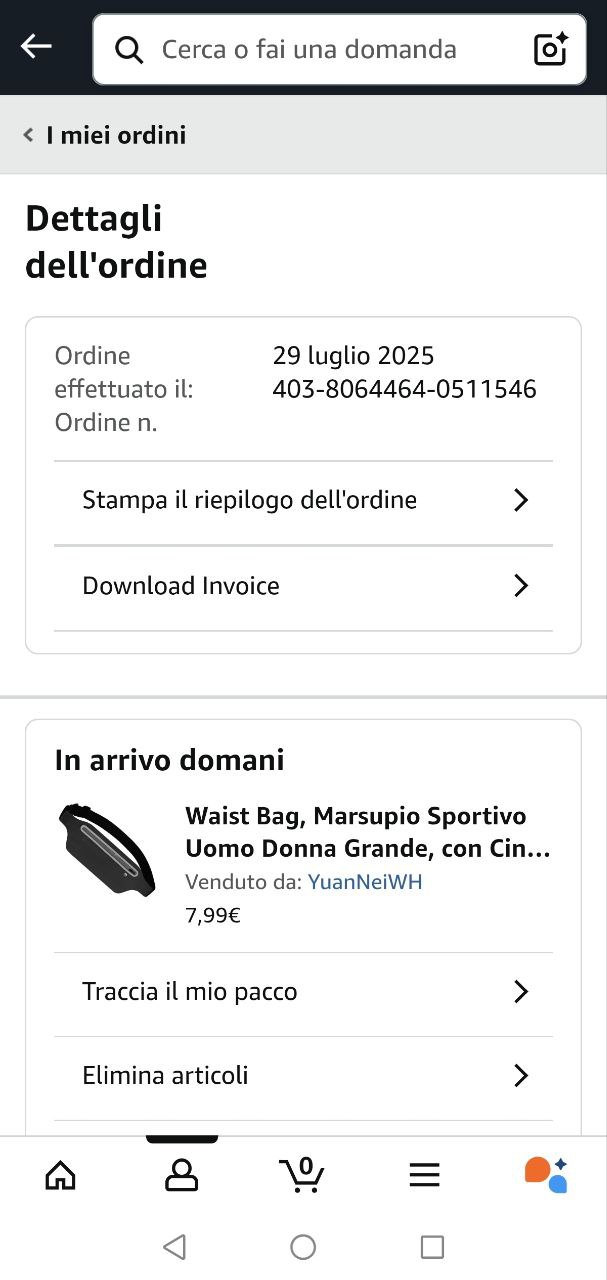Open 'Traccia il mio pacco'
607x1280 pixels.
tap(303, 992)
